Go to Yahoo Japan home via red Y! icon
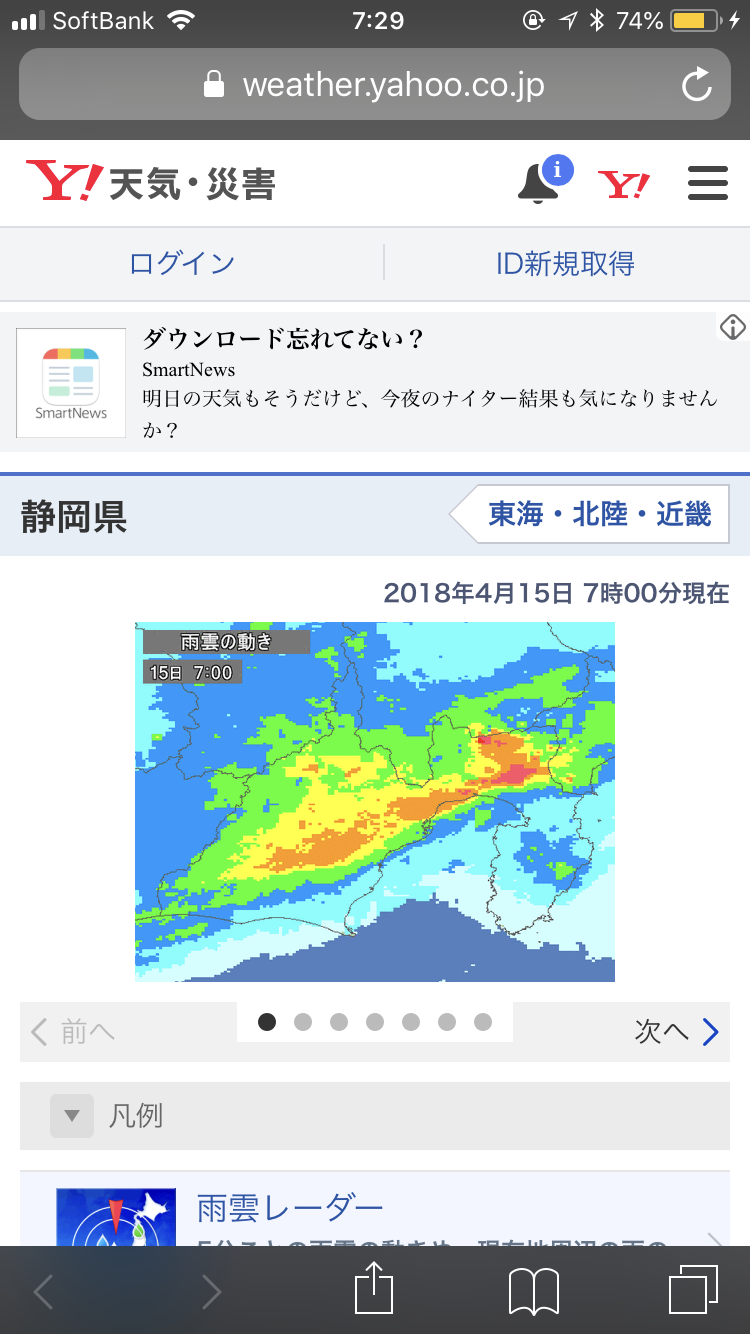750x1334 pixels. (624, 185)
